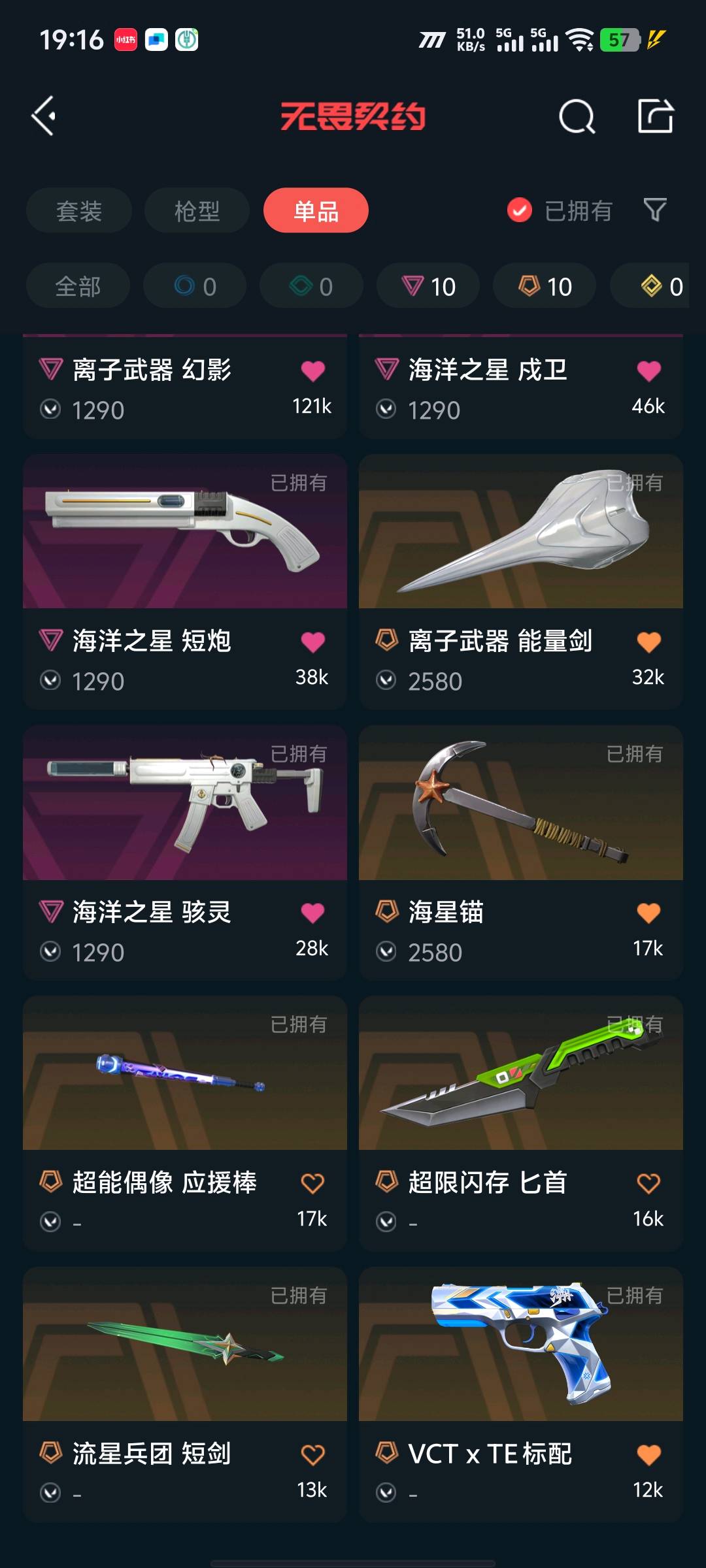Like the 超限闪存 匕首 skin

(648, 1183)
